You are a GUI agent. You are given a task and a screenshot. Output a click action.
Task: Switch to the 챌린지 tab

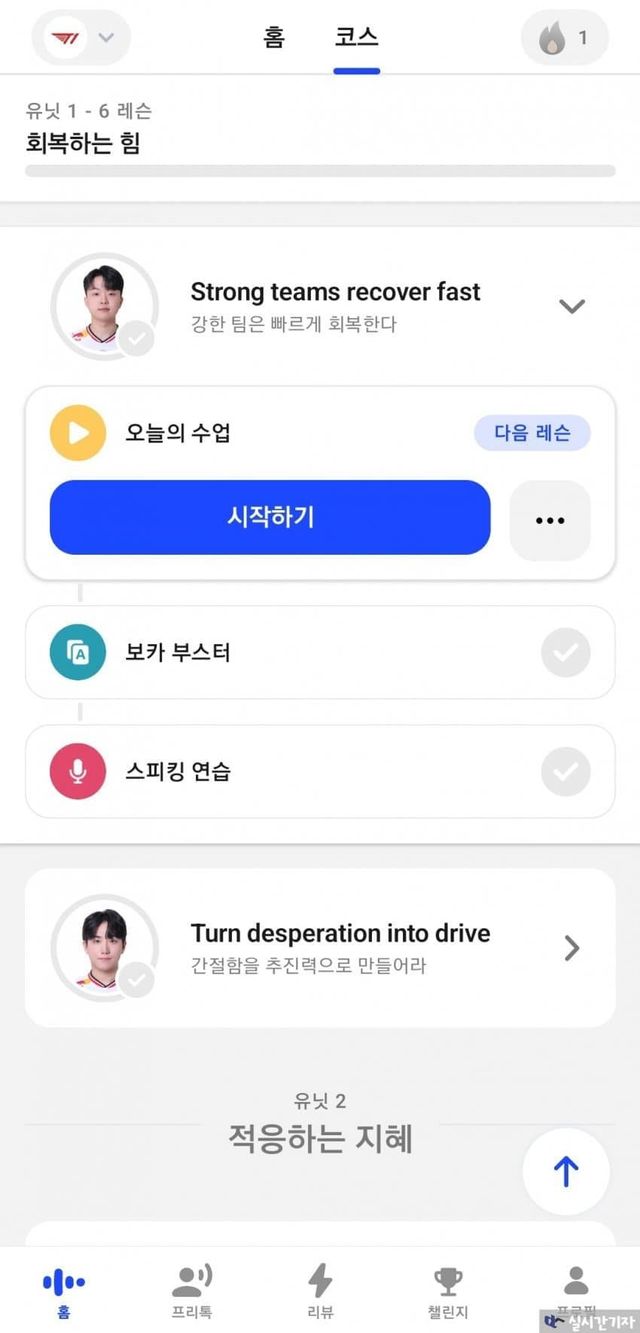coord(448,1292)
